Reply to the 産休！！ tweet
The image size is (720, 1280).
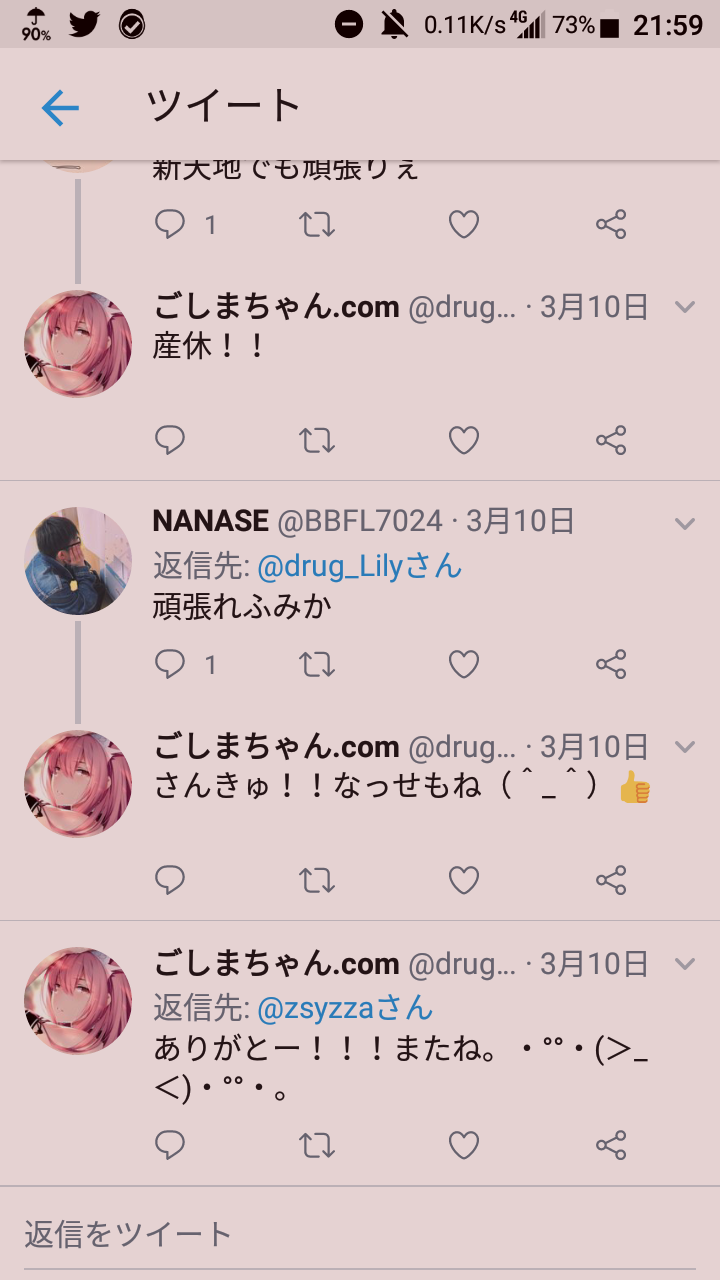pyautogui.click(x=170, y=440)
